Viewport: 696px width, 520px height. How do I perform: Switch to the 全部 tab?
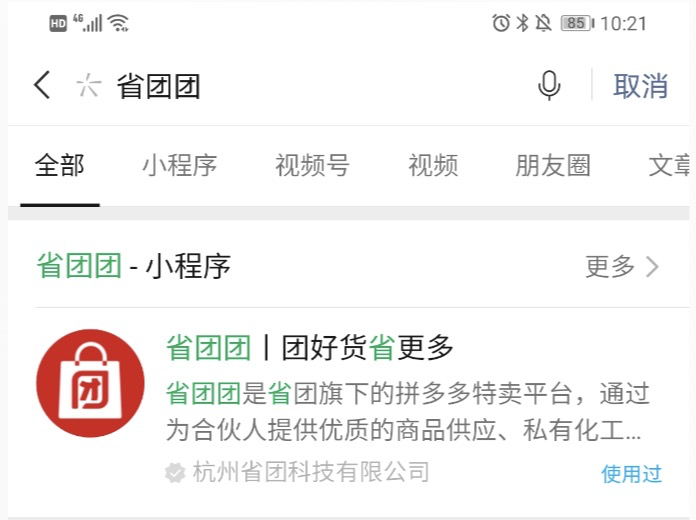[59, 166]
